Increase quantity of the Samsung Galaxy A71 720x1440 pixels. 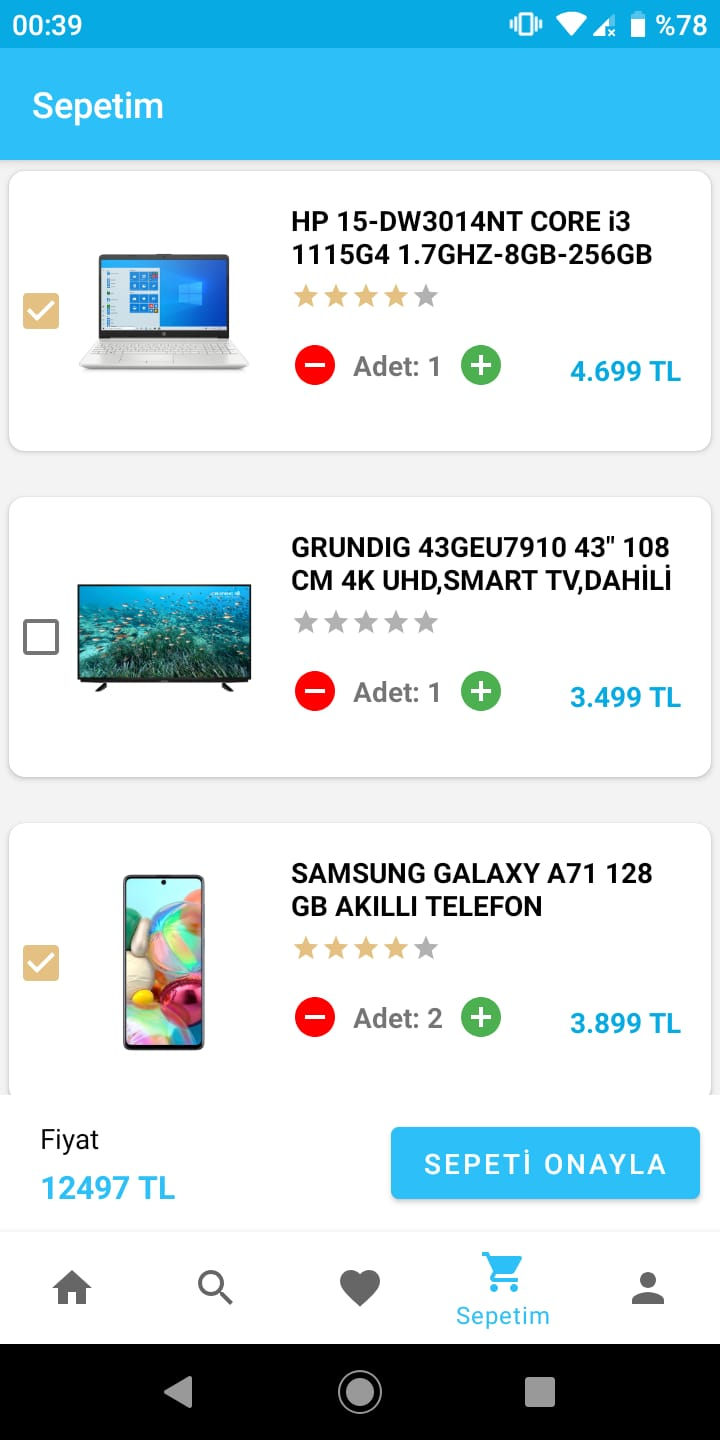480,1017
